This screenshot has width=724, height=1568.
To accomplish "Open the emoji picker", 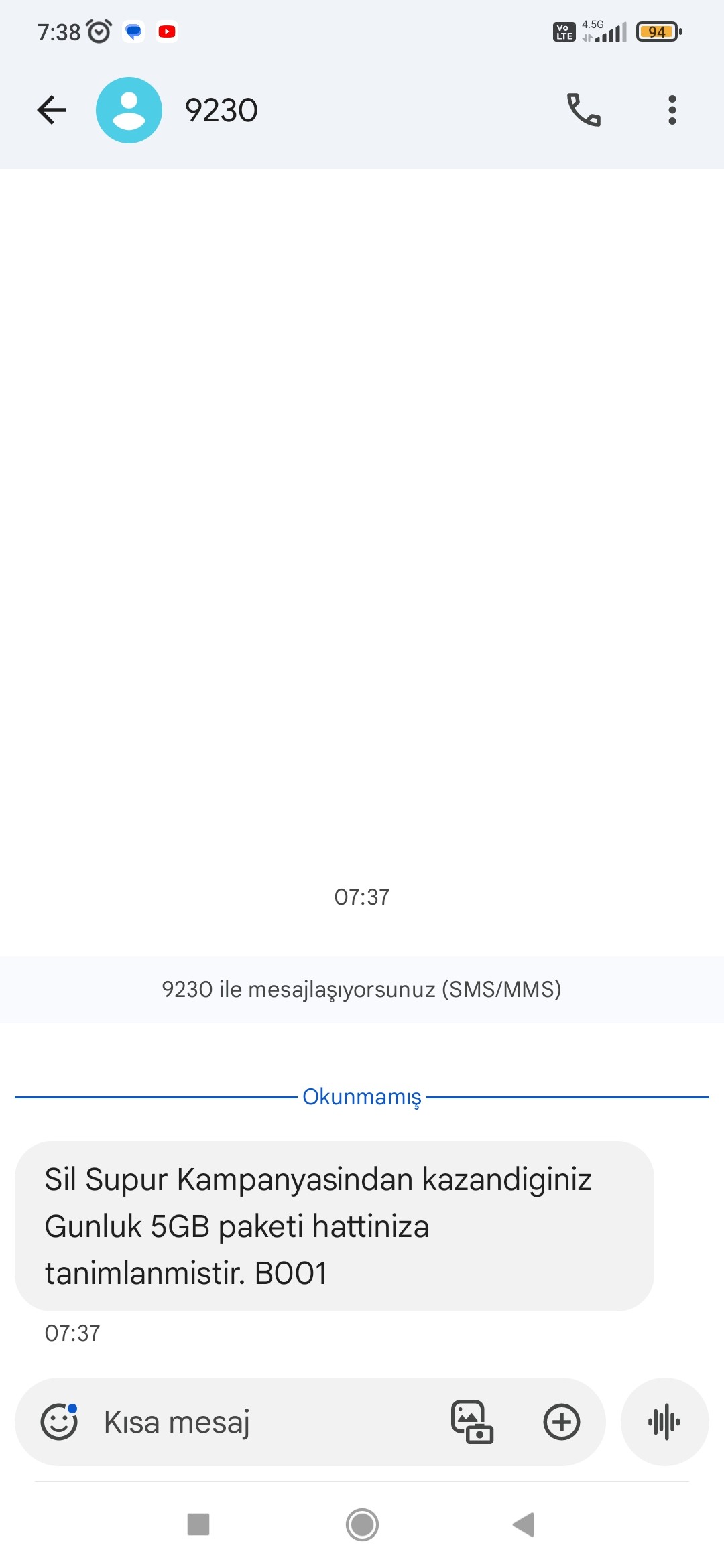I will [59, 1421].
